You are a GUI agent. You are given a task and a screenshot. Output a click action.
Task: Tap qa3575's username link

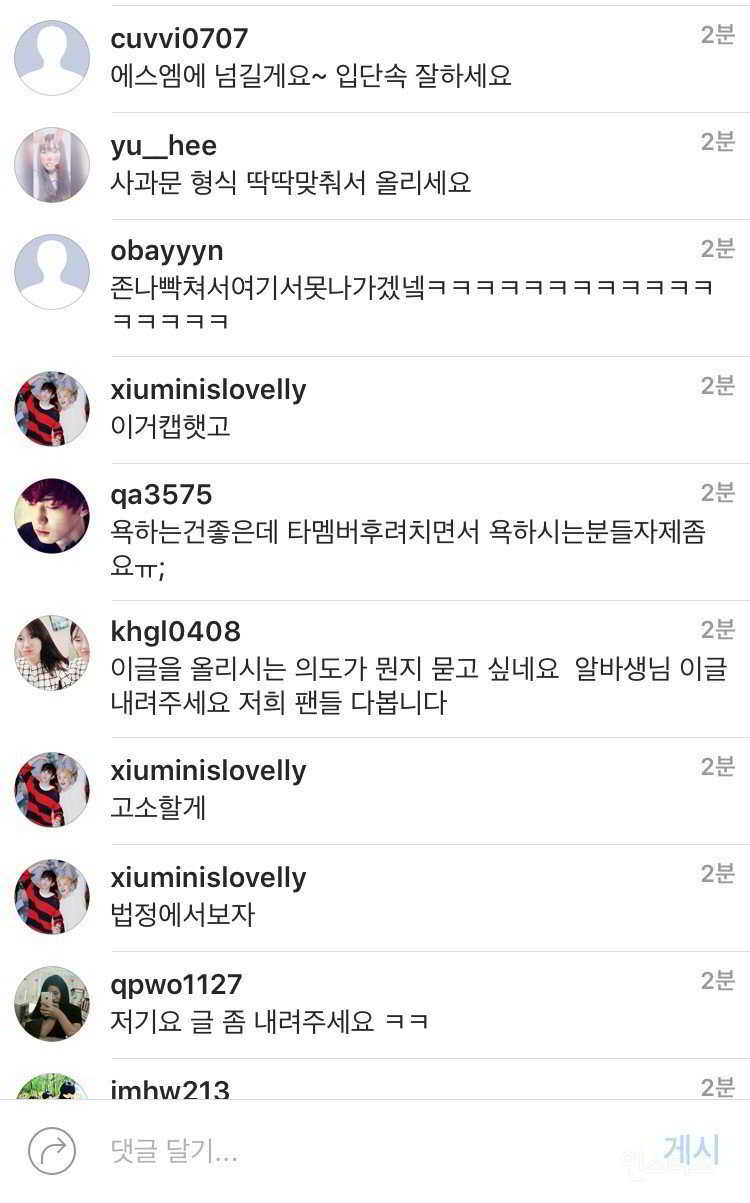161,495
